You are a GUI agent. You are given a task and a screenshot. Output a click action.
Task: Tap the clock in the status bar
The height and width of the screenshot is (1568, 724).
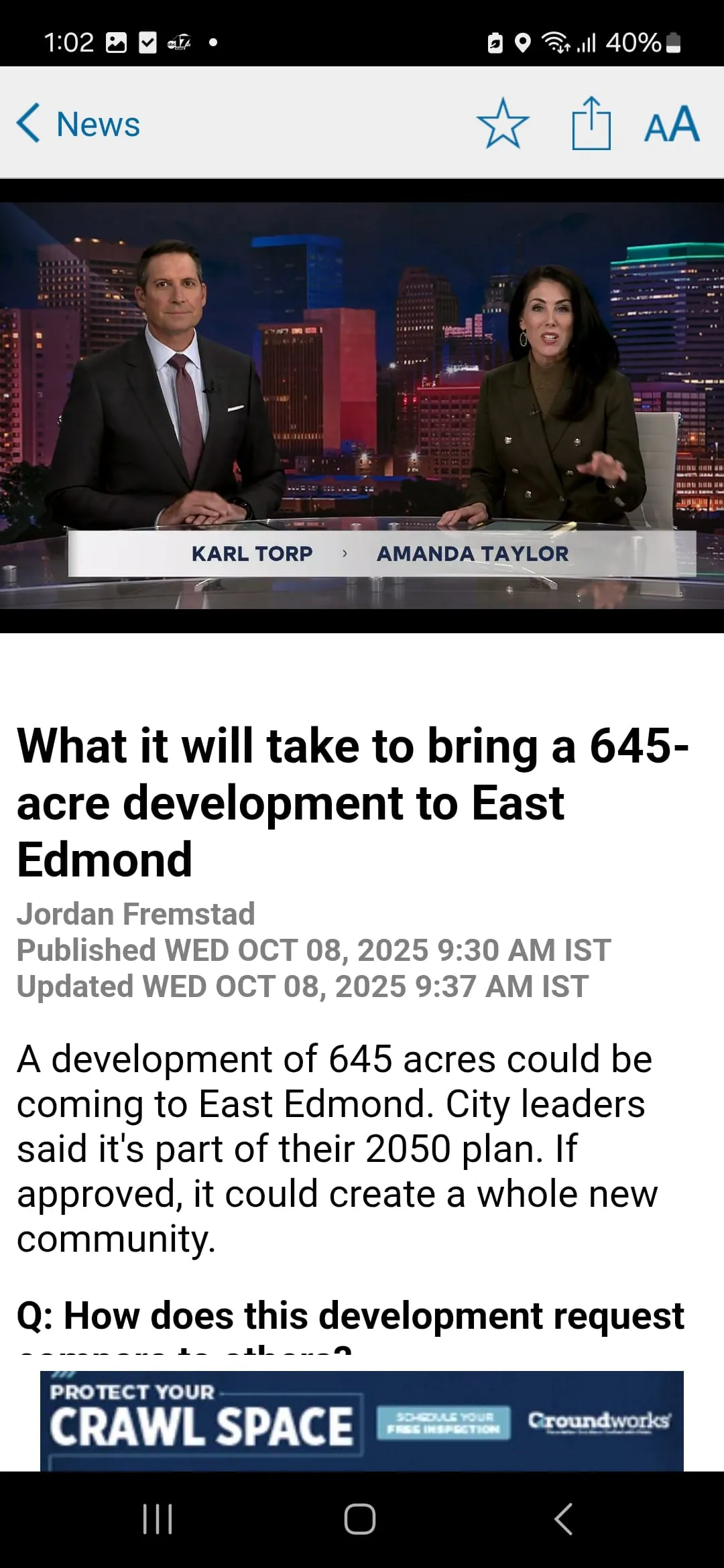72,42
